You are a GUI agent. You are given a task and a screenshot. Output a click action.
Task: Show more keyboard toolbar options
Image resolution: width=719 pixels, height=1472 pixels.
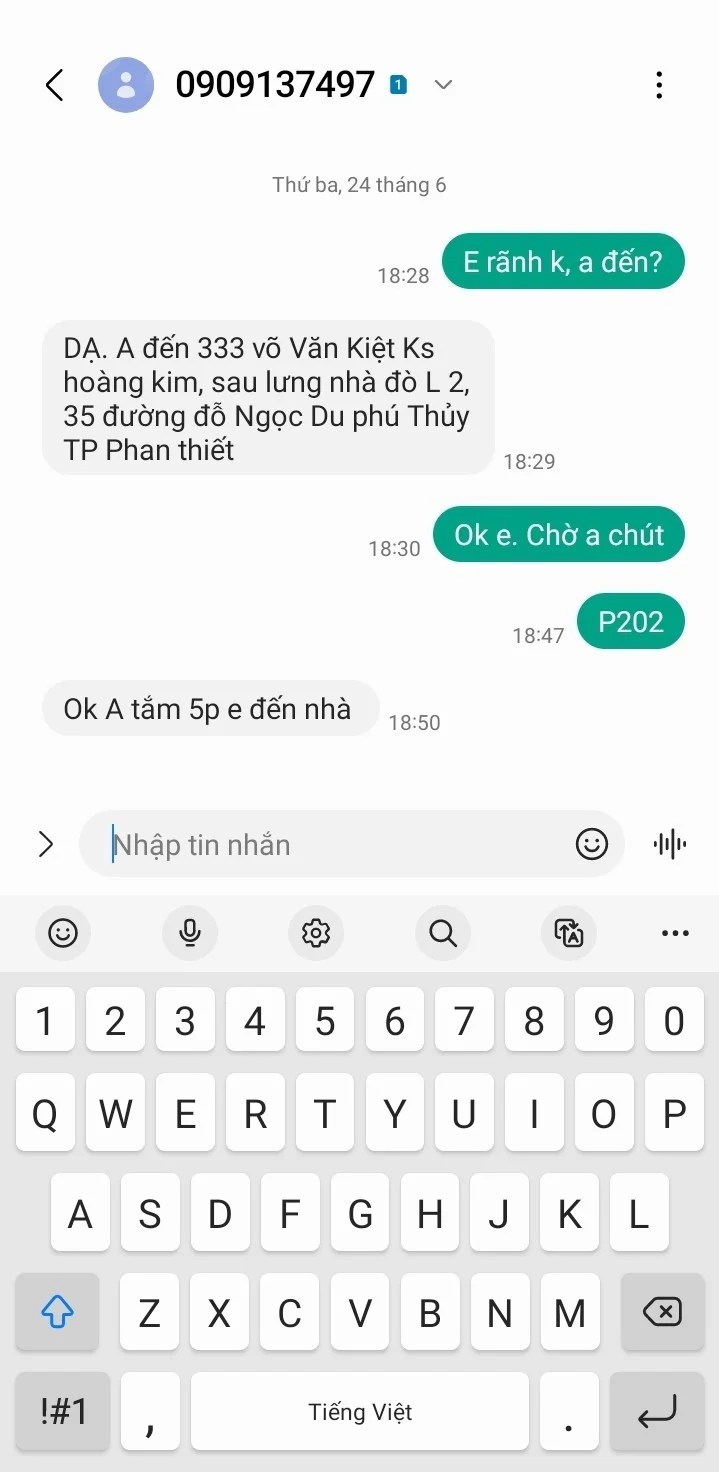click(x=676, y=933)
